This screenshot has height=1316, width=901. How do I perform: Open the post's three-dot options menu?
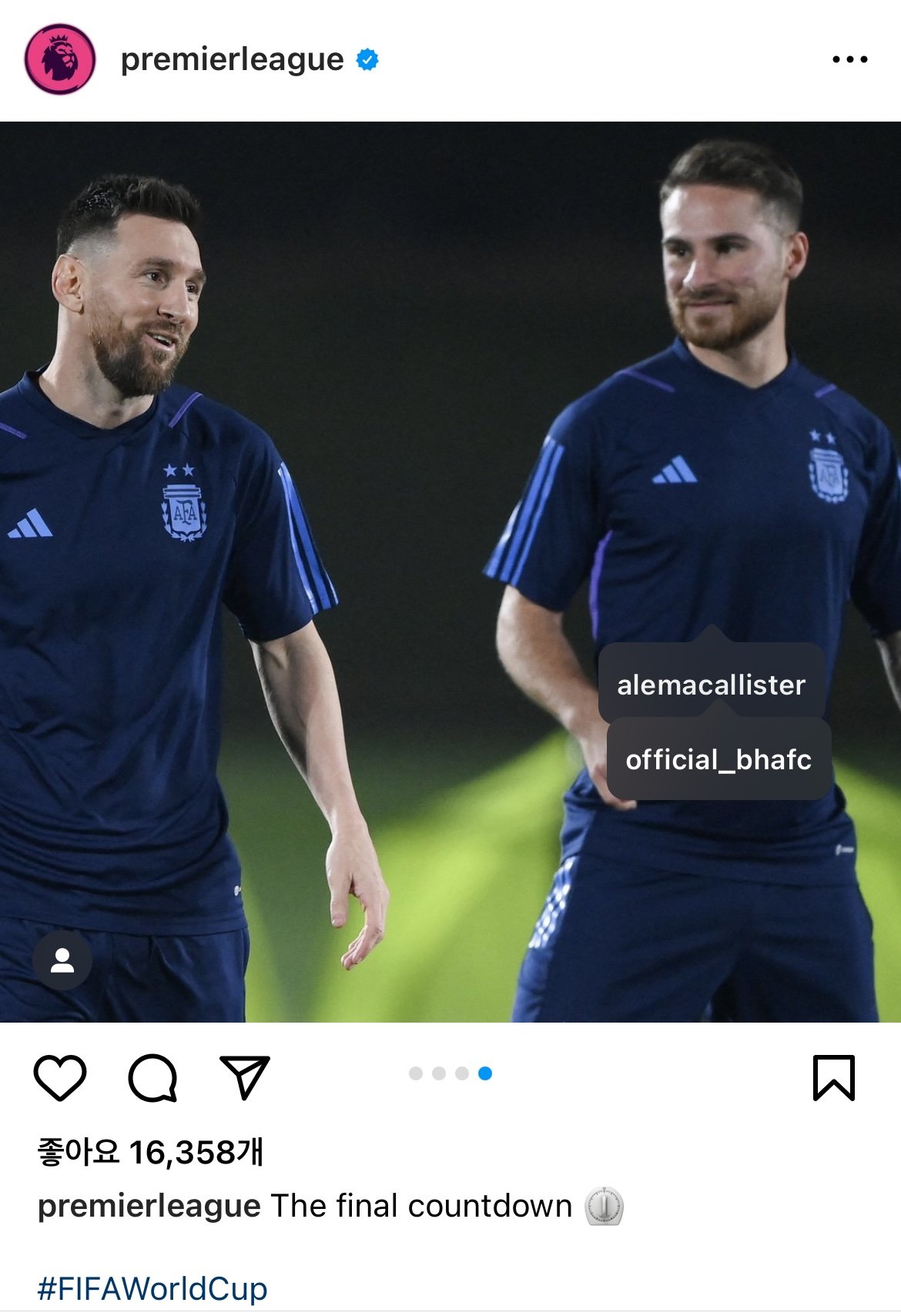point(849,59)
